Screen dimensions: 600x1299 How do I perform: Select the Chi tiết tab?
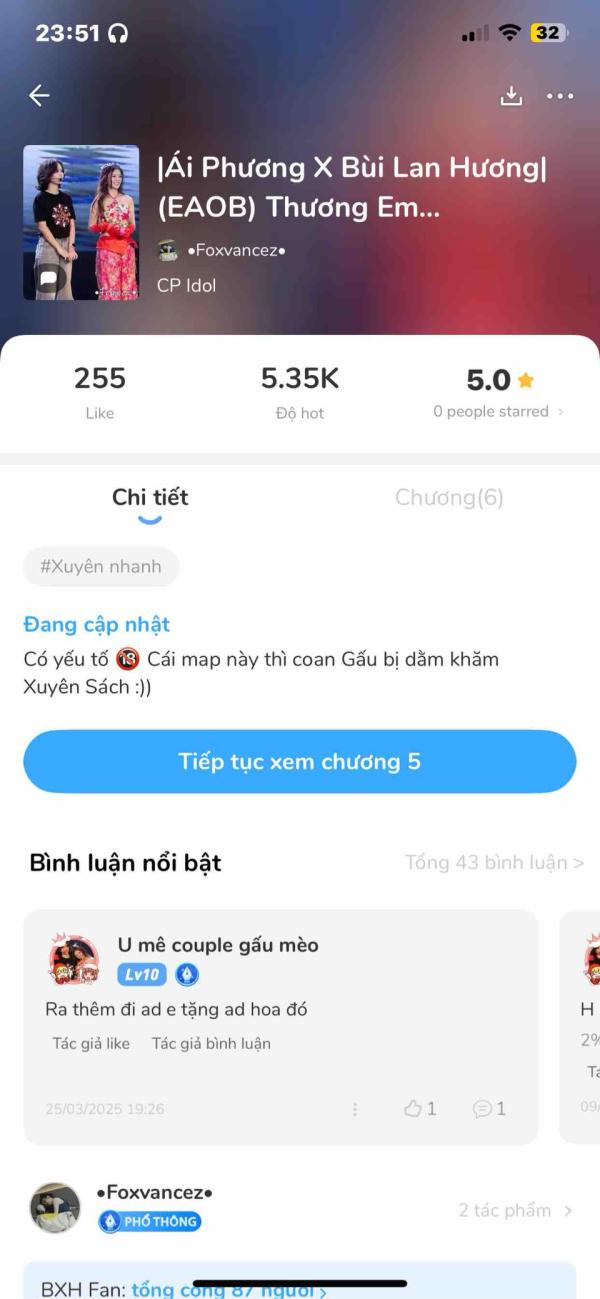pos(150,497)
